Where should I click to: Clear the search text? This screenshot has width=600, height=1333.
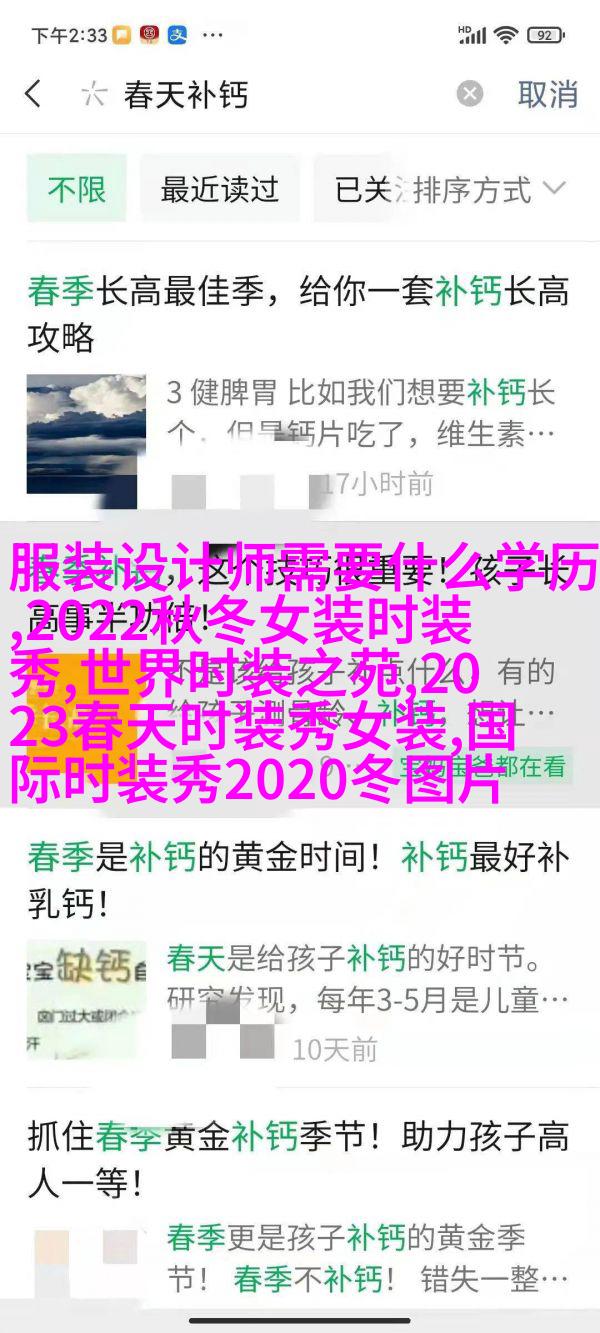click(469, 95)
